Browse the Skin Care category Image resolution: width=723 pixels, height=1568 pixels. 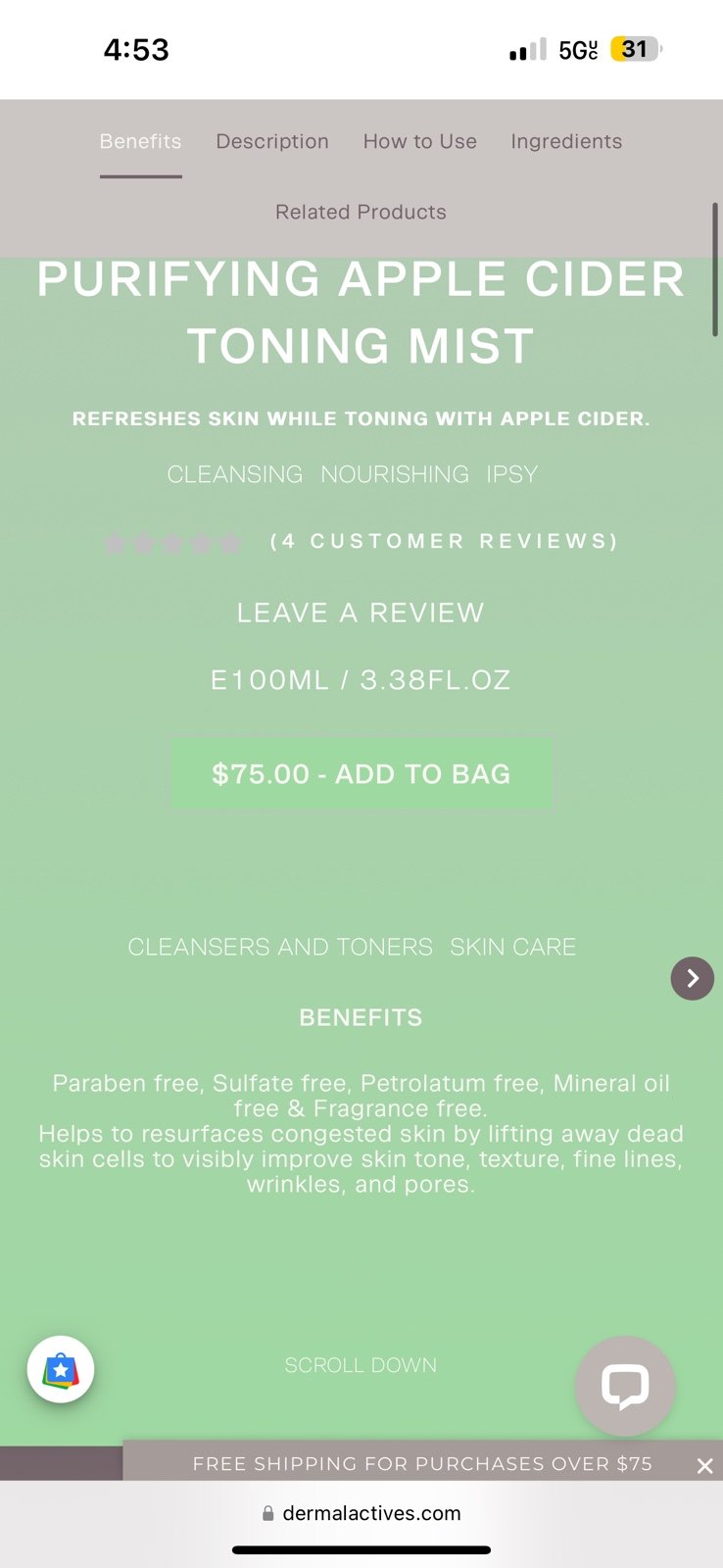pyautogui.click(x=512, y=947)
